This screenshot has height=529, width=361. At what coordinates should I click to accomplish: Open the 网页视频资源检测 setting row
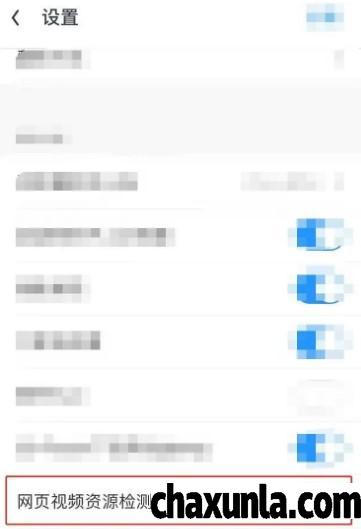click(x=179, y=500)
